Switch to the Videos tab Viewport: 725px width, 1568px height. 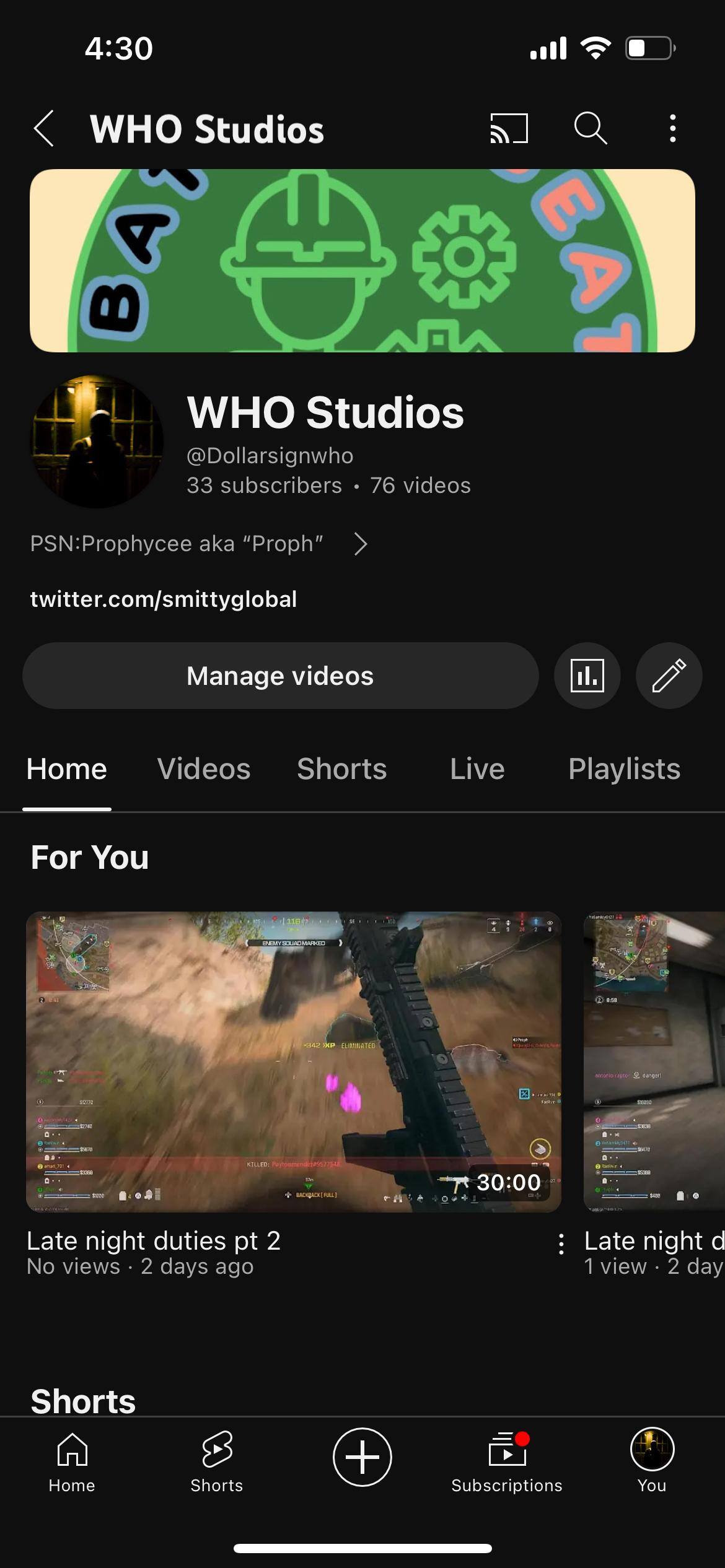(204, 769)
